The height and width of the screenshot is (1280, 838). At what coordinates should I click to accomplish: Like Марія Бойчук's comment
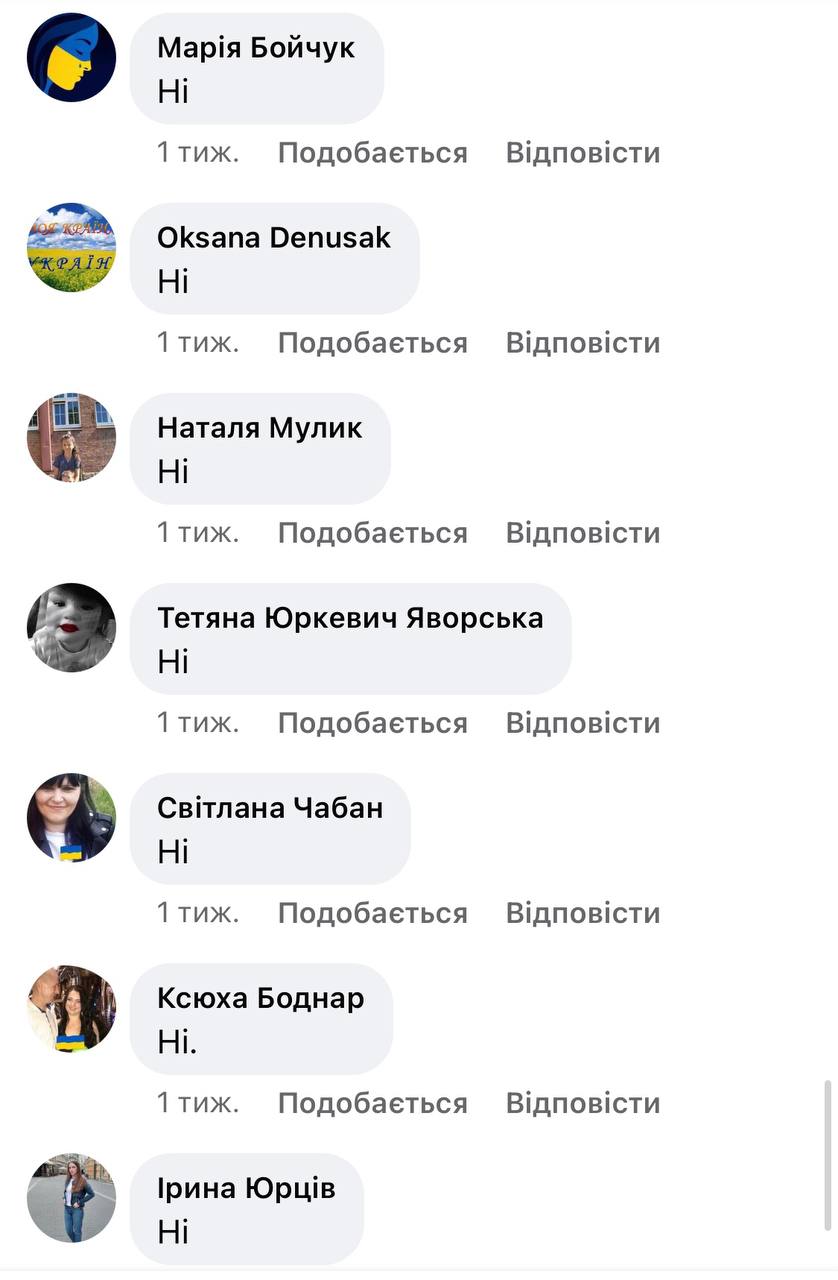(372, 153)
